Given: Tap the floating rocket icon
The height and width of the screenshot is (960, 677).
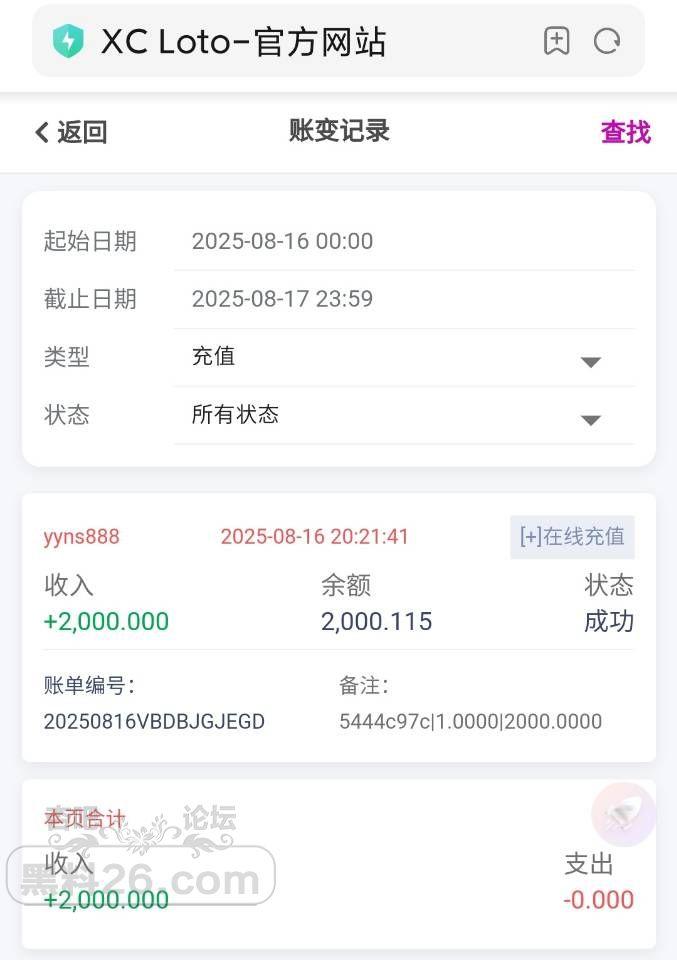Looking at the screenshot, I should click(624, 814).
